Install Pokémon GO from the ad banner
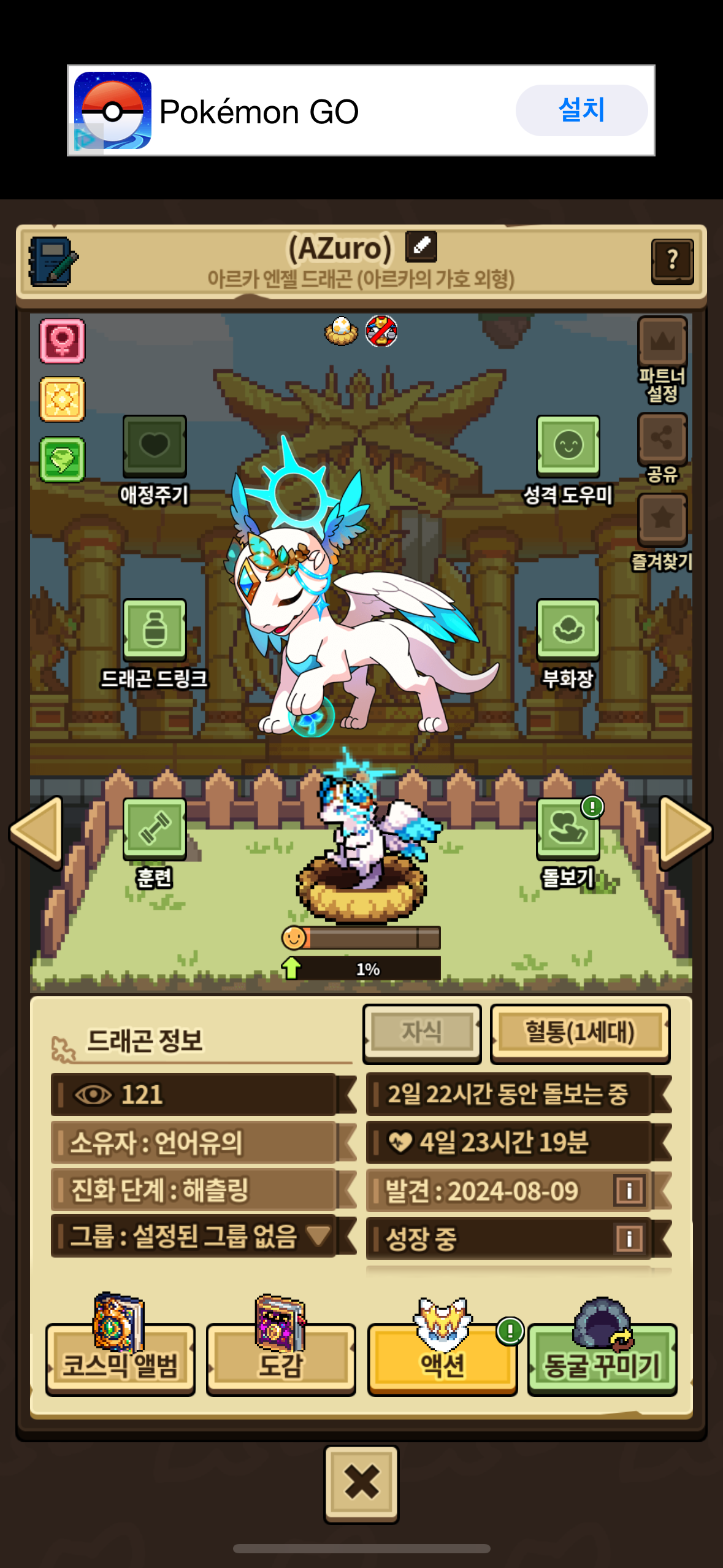 581,110
